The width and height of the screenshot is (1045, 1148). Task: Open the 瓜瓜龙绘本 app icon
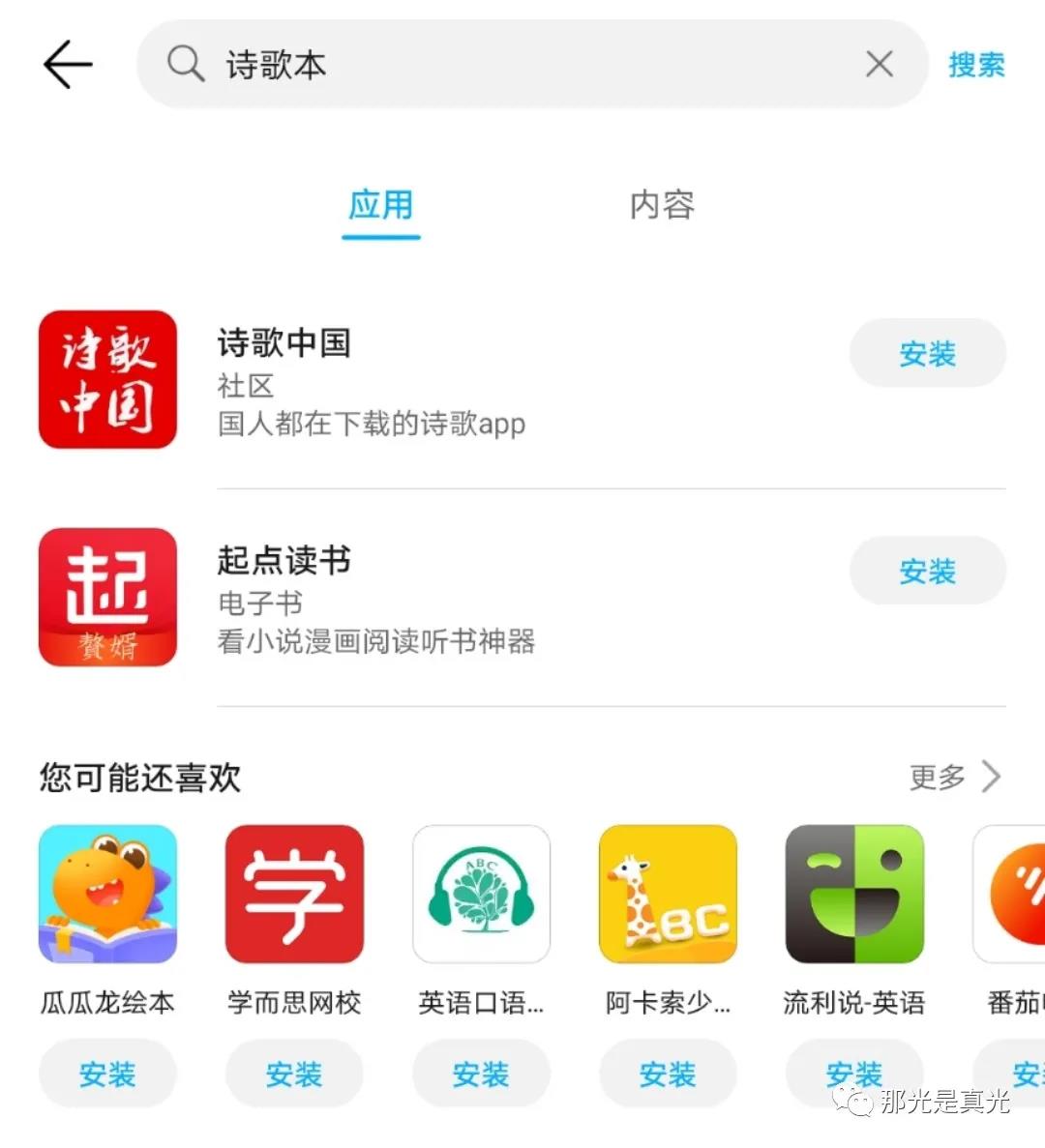click(107, 895)
